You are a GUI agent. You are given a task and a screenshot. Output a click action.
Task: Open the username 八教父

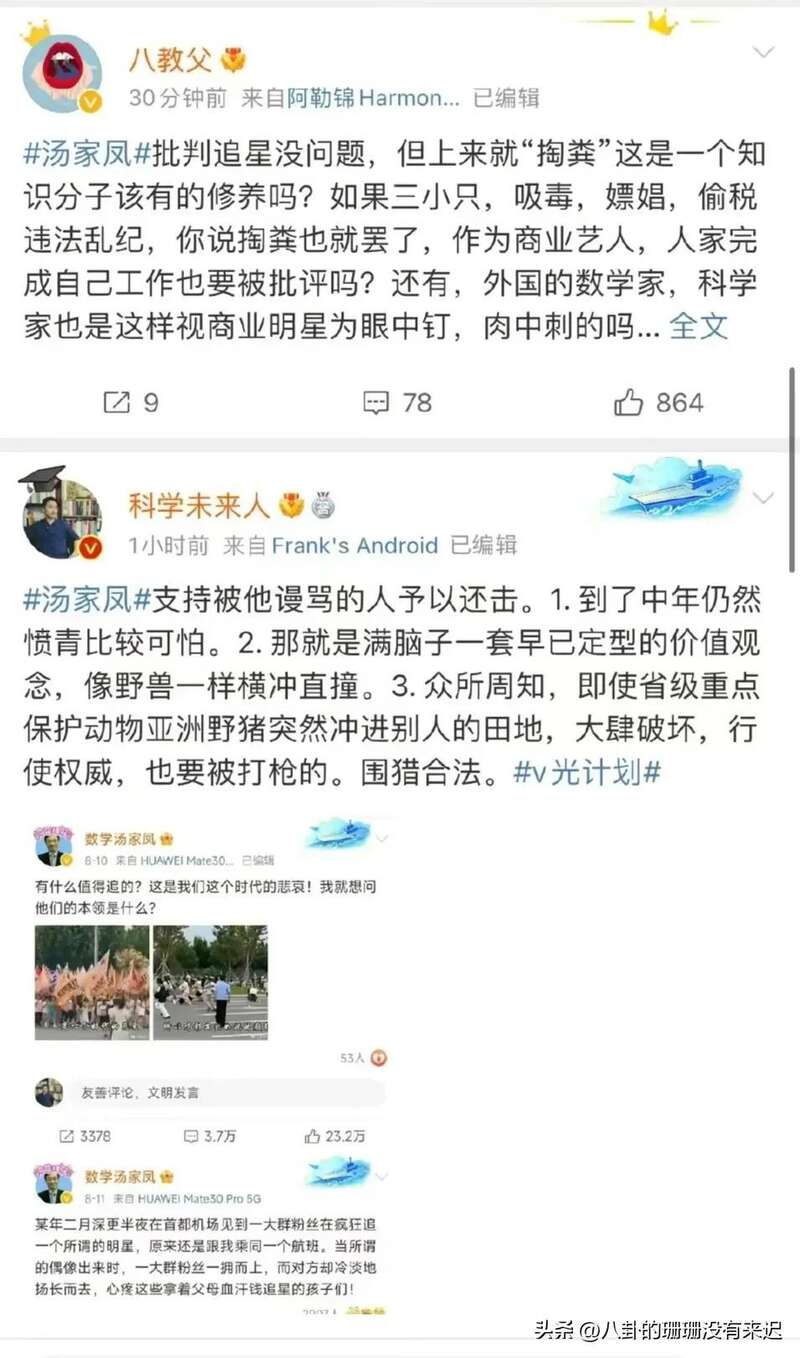[x=170, y=60]
